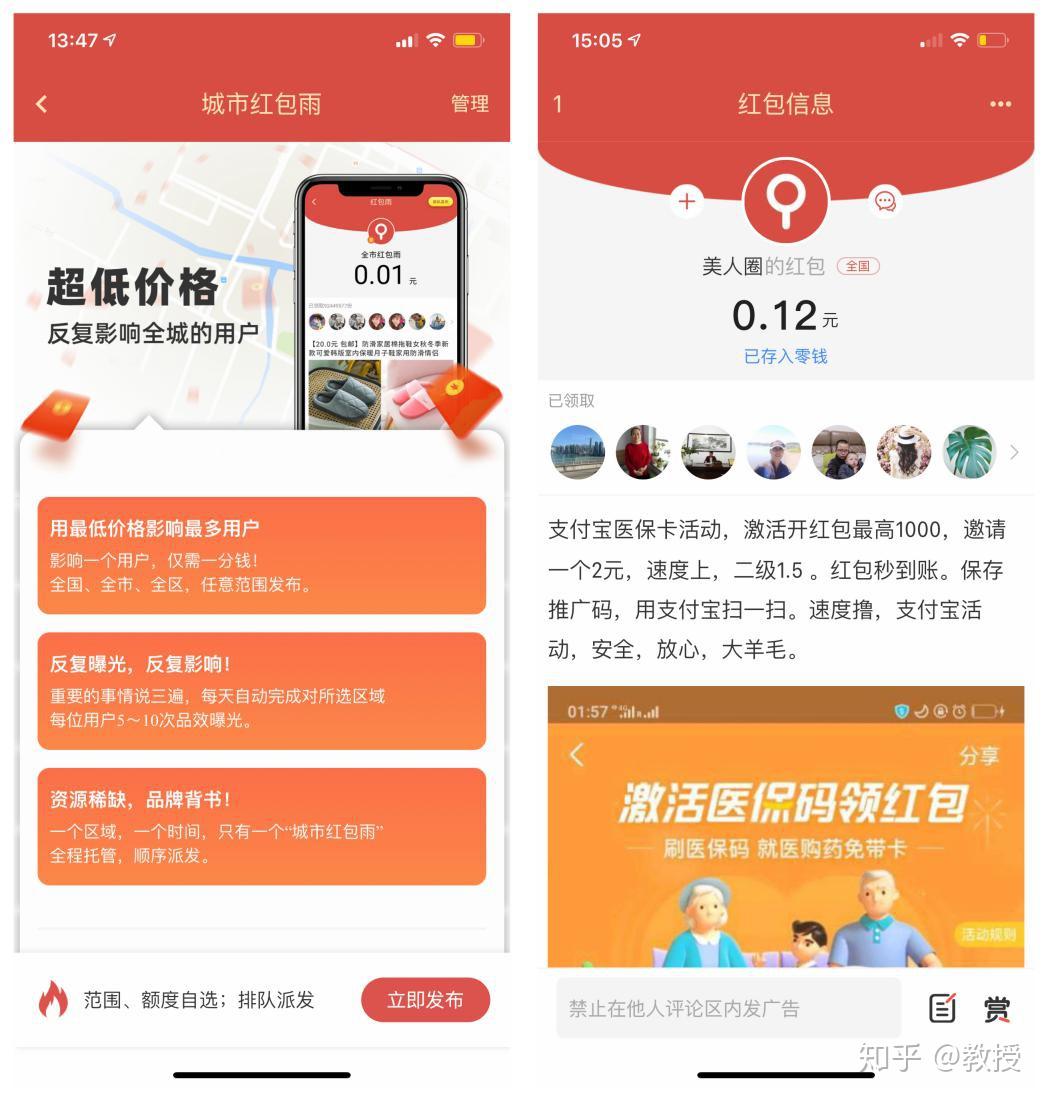Open the chat bubble icon beside avatar
1048x1101 pixels.
pos(884,201)
